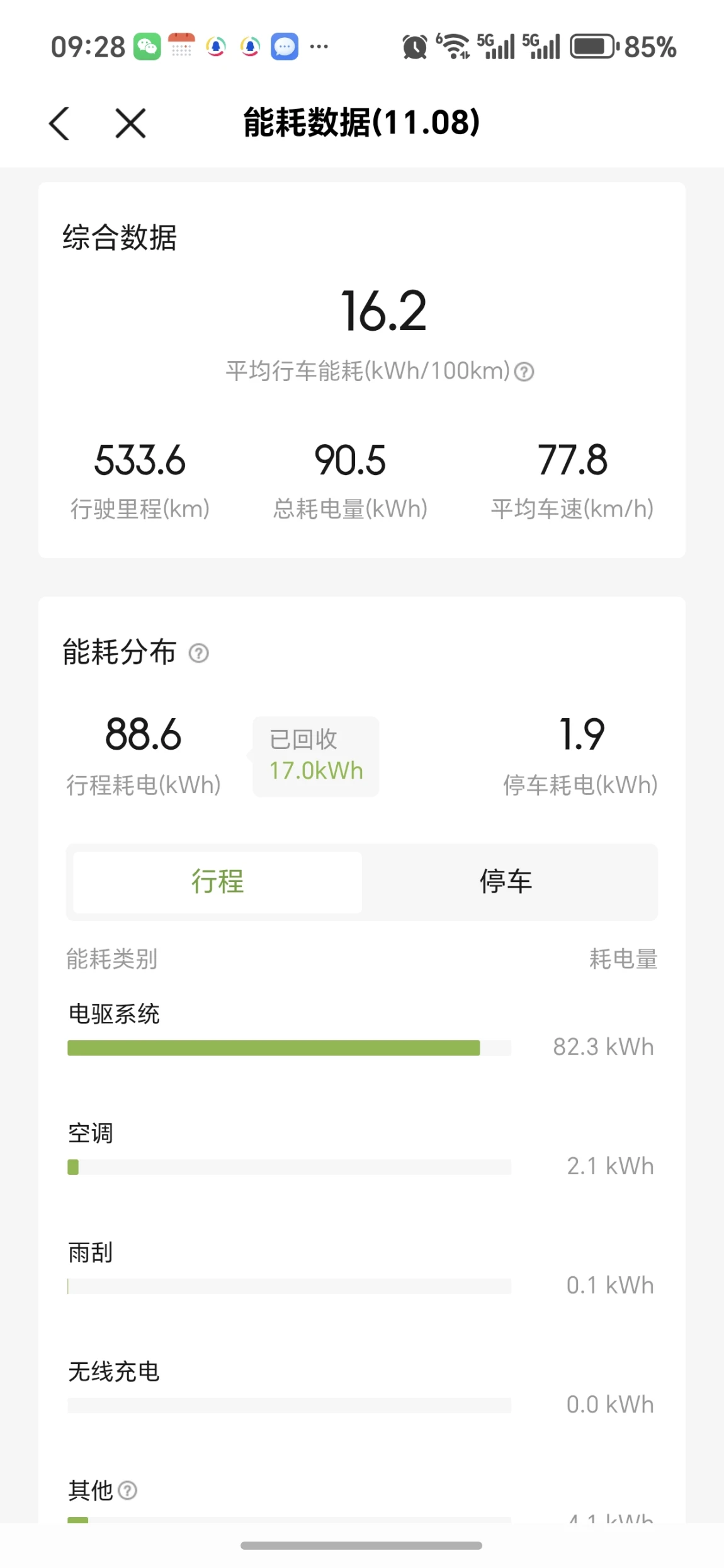
Task: Select the 行程 tab
Action: [217, 881]
